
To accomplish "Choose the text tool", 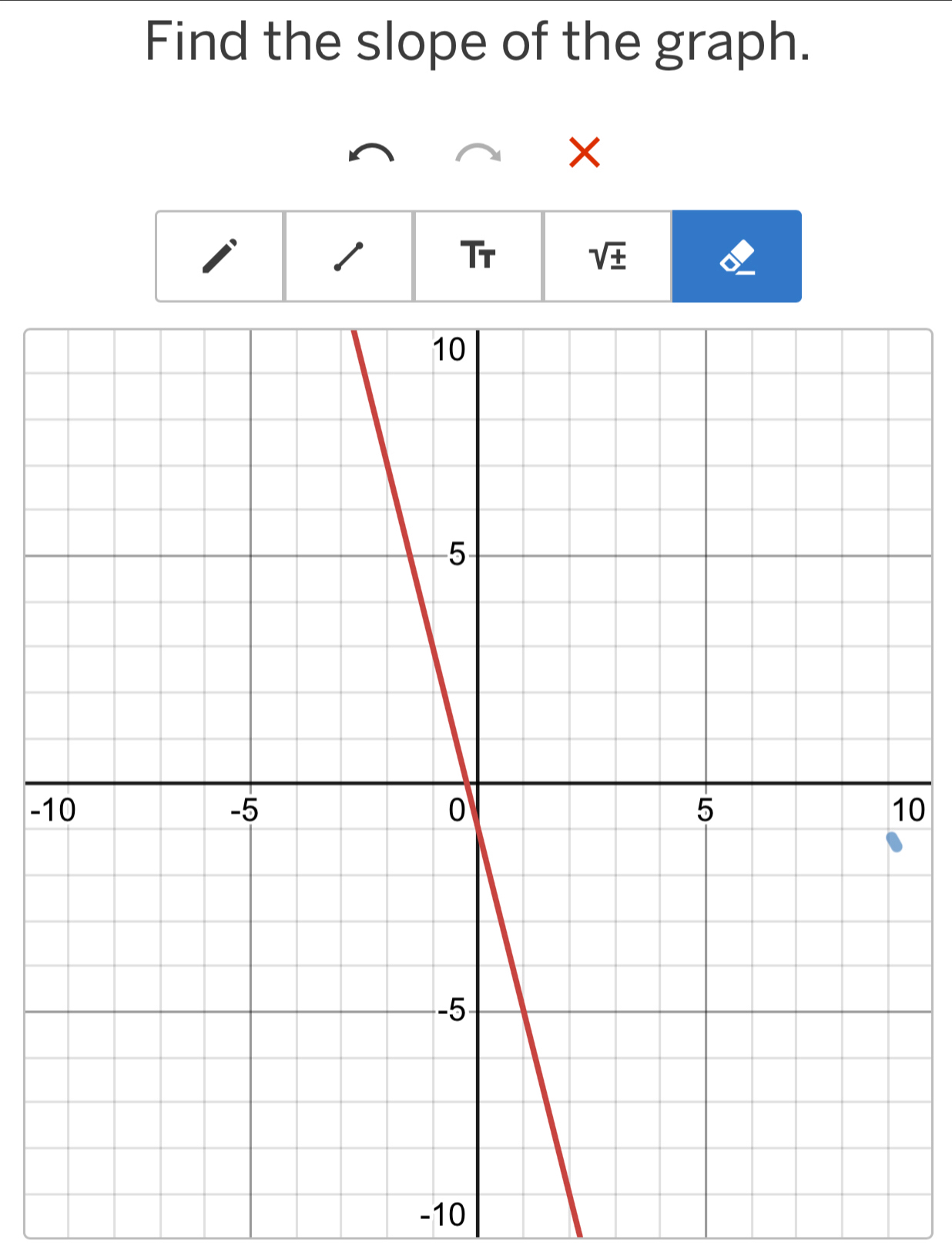I will click(x=478, y=256).
